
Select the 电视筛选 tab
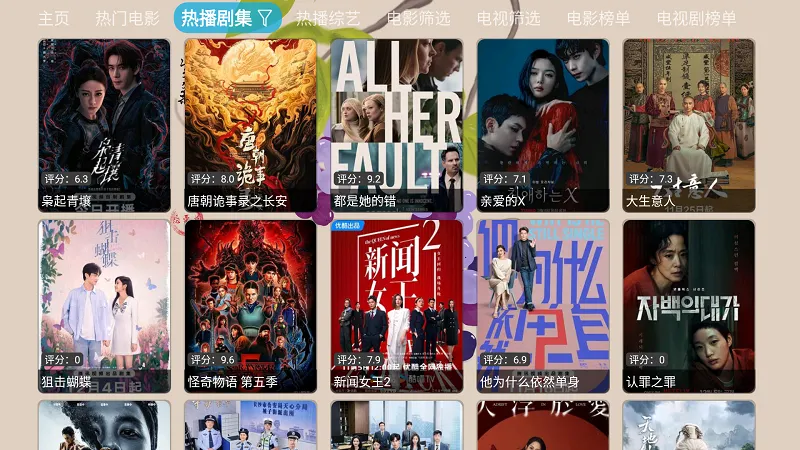click(x=508, y=18)
